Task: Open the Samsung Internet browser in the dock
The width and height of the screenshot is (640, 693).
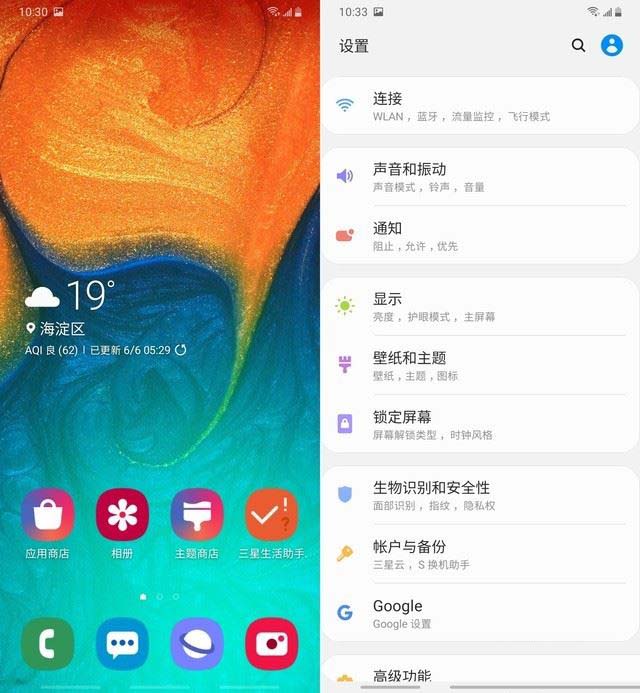Action: click(197, 644)
